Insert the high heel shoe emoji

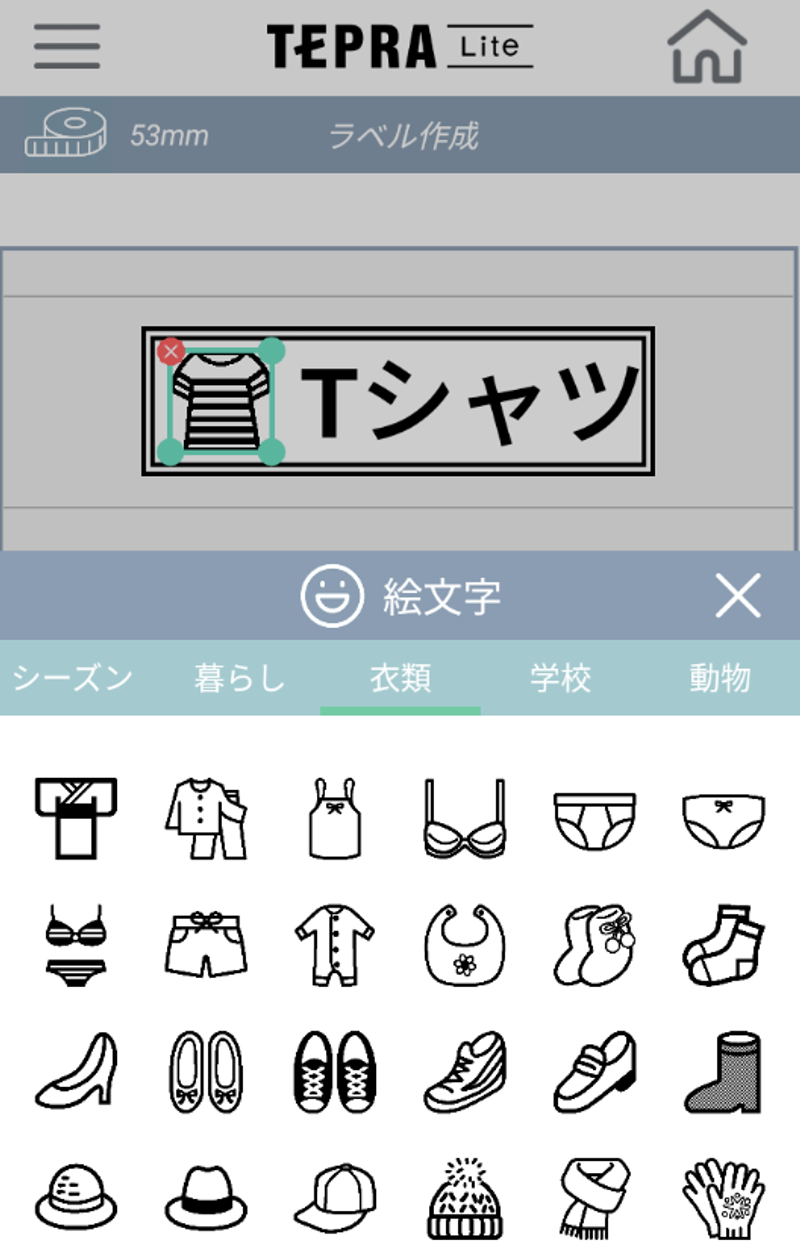coord(76,1070)
